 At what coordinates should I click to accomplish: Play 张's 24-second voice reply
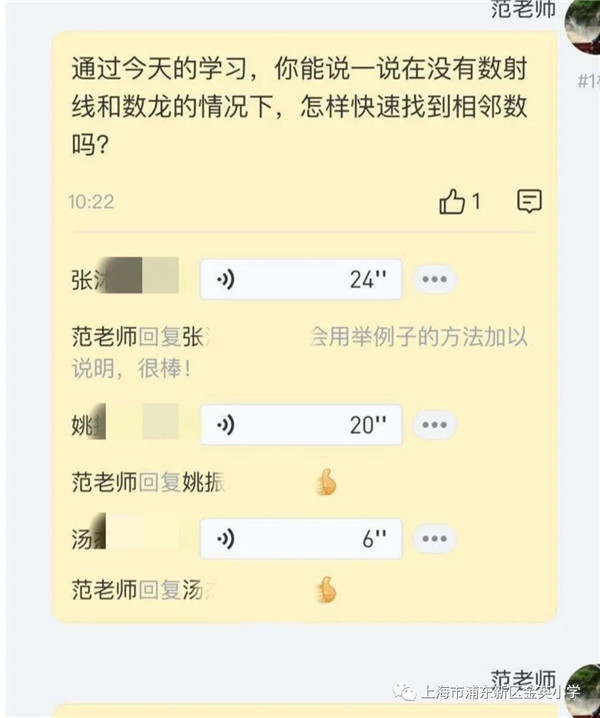[x=301, y=280]
